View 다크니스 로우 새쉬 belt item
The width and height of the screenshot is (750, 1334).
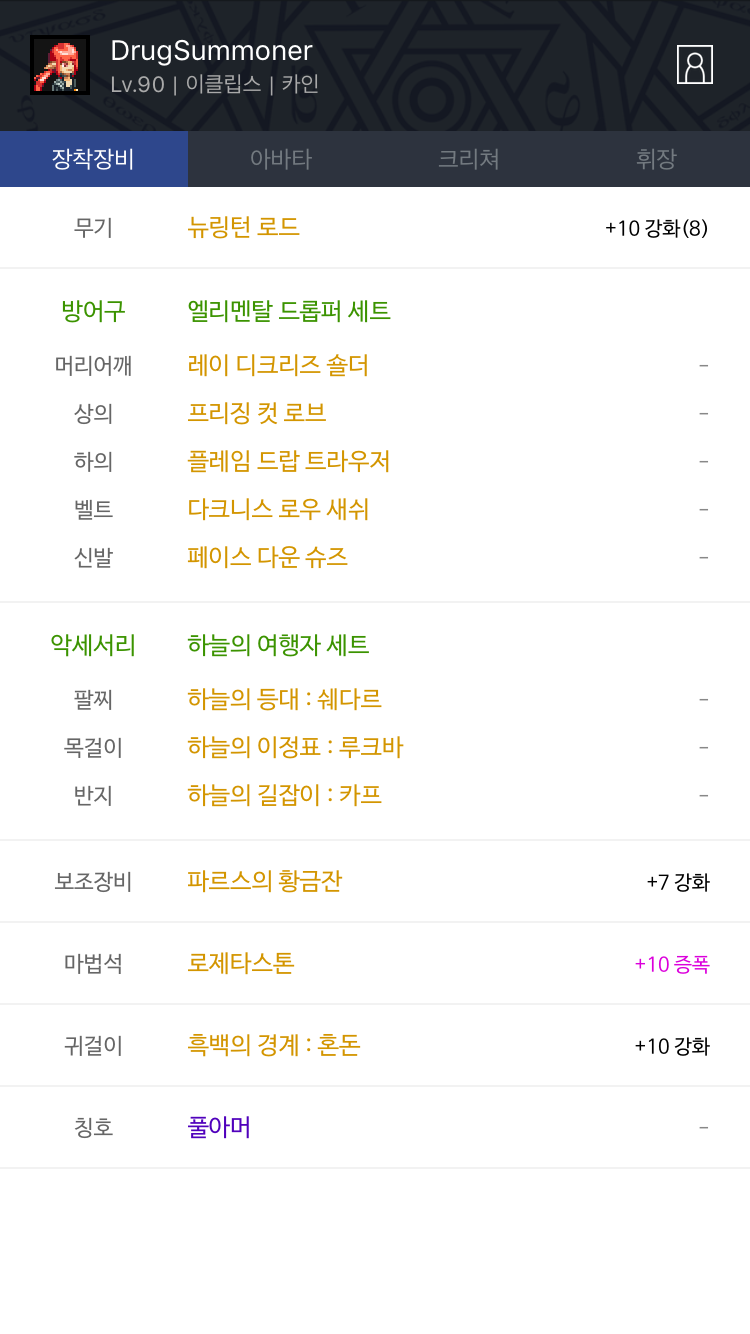click(279, 509)
